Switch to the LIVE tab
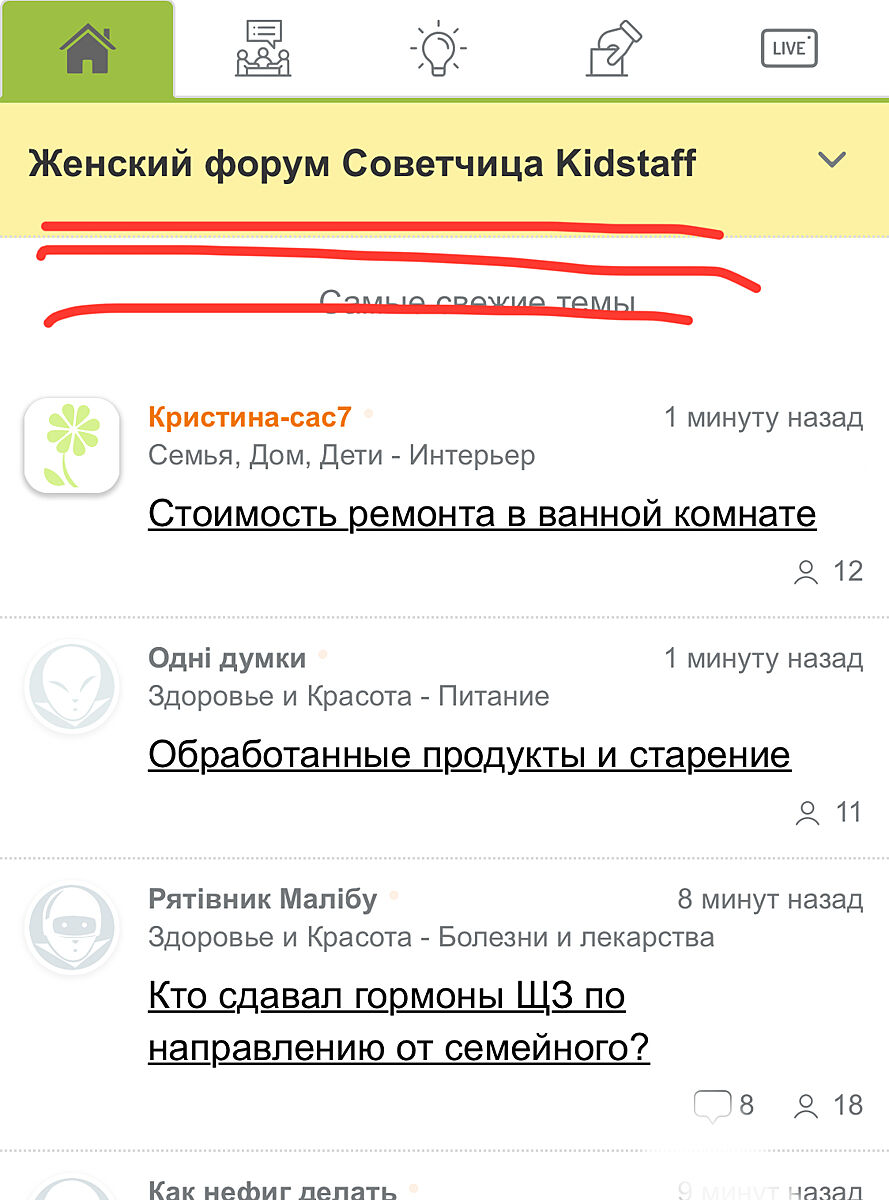Viewport: 889px width, 1200px height. coord(789,49)
